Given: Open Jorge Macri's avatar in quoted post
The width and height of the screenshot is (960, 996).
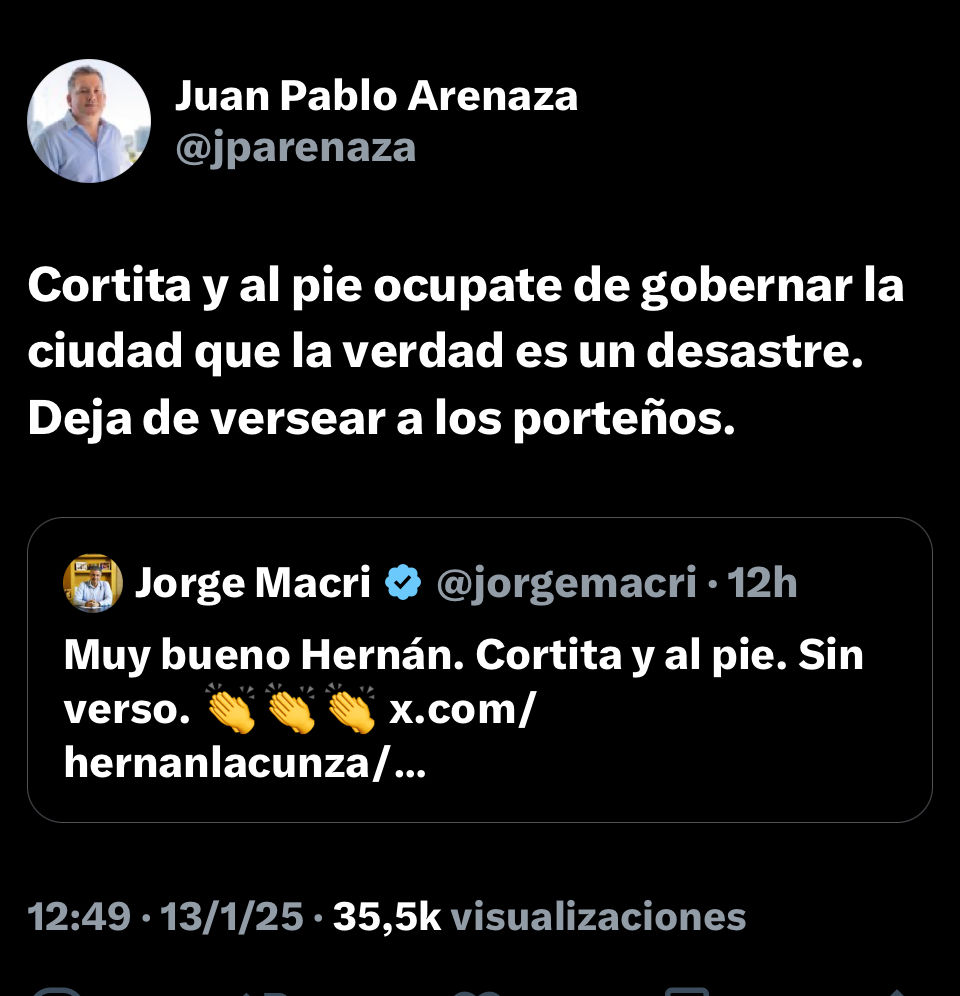Looking at the screenshot, I should point(93,583).
